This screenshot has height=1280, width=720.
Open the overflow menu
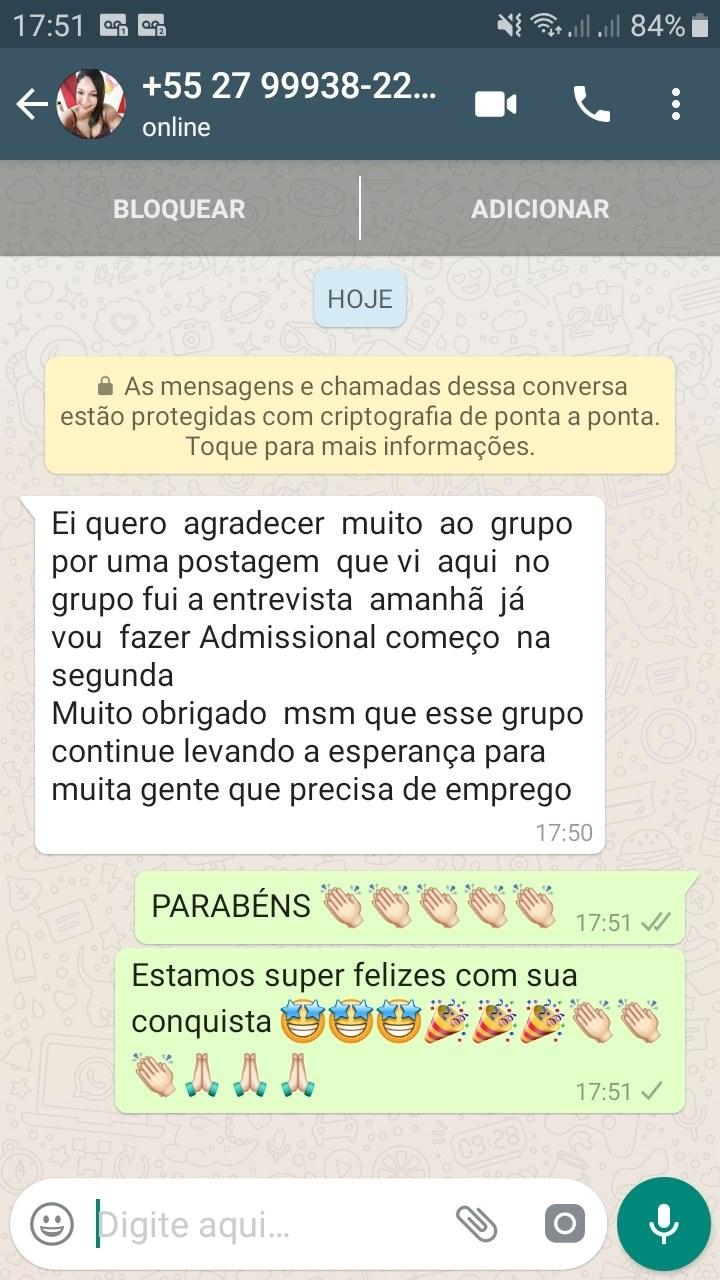click(676, 104)
